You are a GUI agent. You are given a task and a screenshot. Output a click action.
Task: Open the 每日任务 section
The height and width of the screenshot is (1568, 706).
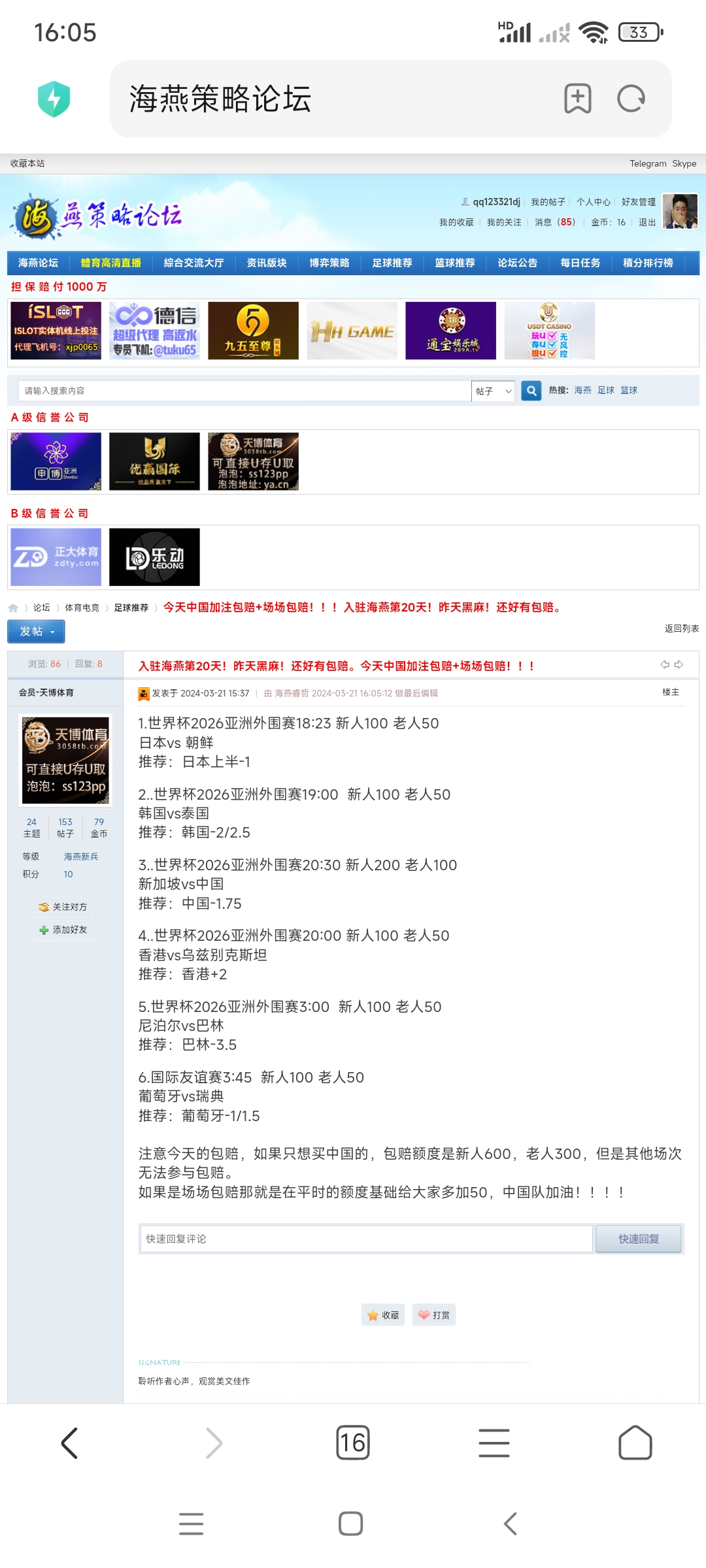click(580, 263)
